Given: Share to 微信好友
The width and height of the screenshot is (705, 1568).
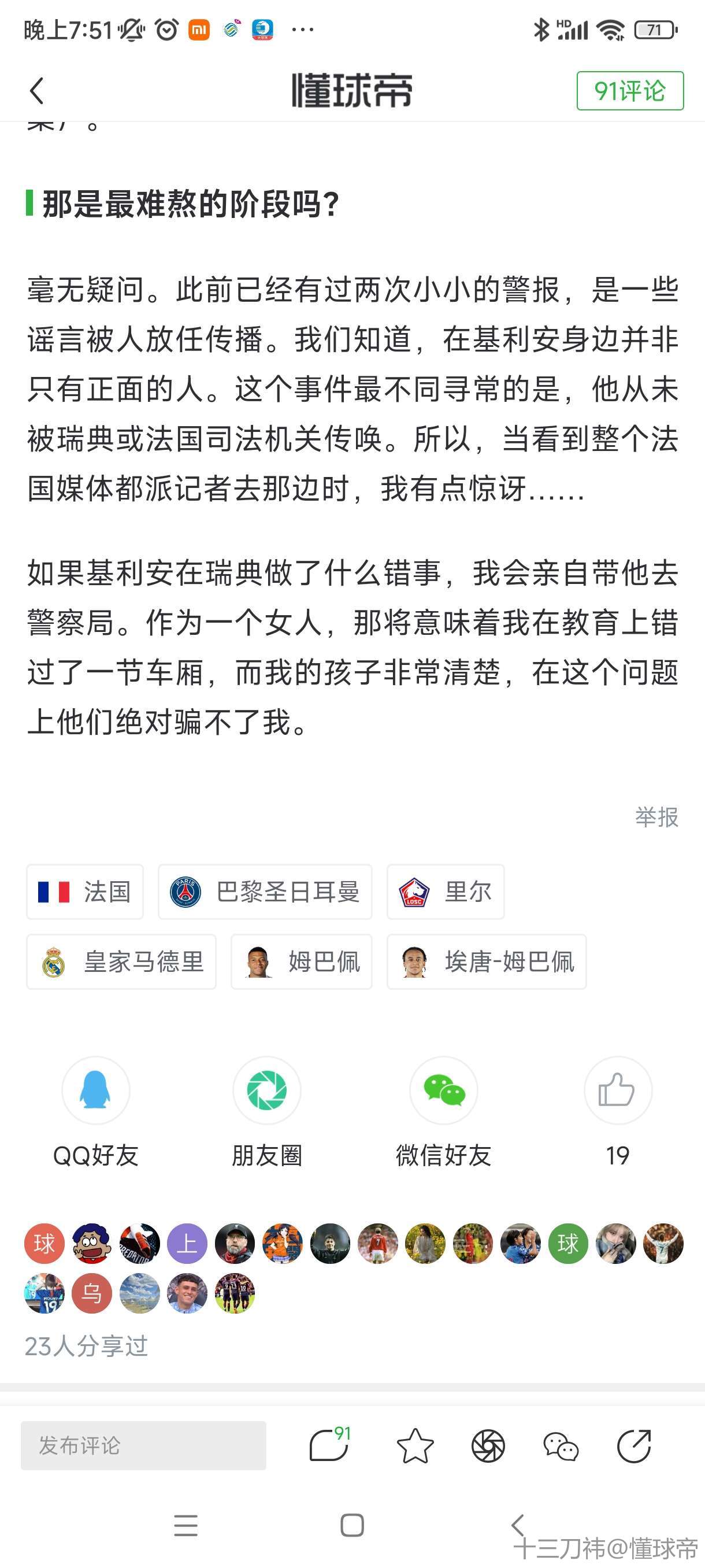Looking at the screenshot, I should (x=443, y=1091).
